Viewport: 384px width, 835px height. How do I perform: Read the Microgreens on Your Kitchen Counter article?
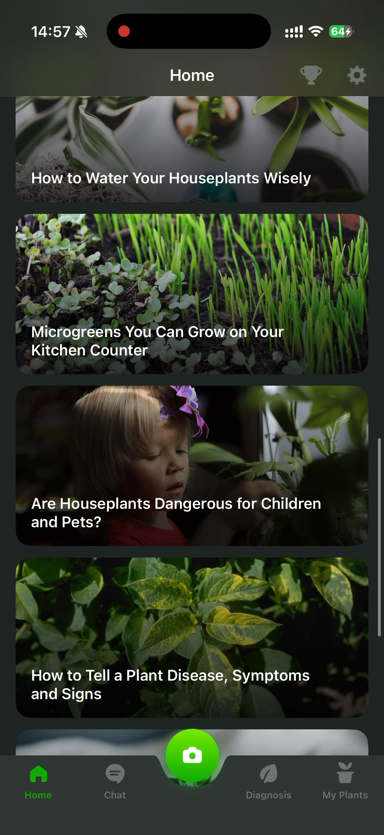tap(192, 294)
